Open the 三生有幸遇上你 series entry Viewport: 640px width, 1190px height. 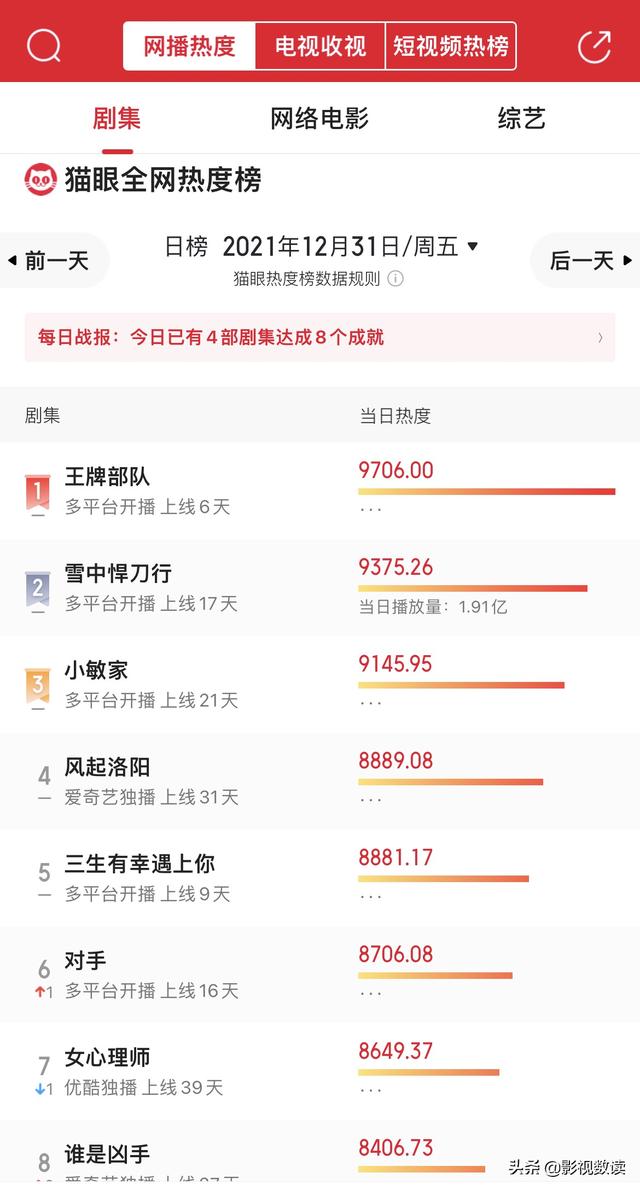tap(320, 879)
